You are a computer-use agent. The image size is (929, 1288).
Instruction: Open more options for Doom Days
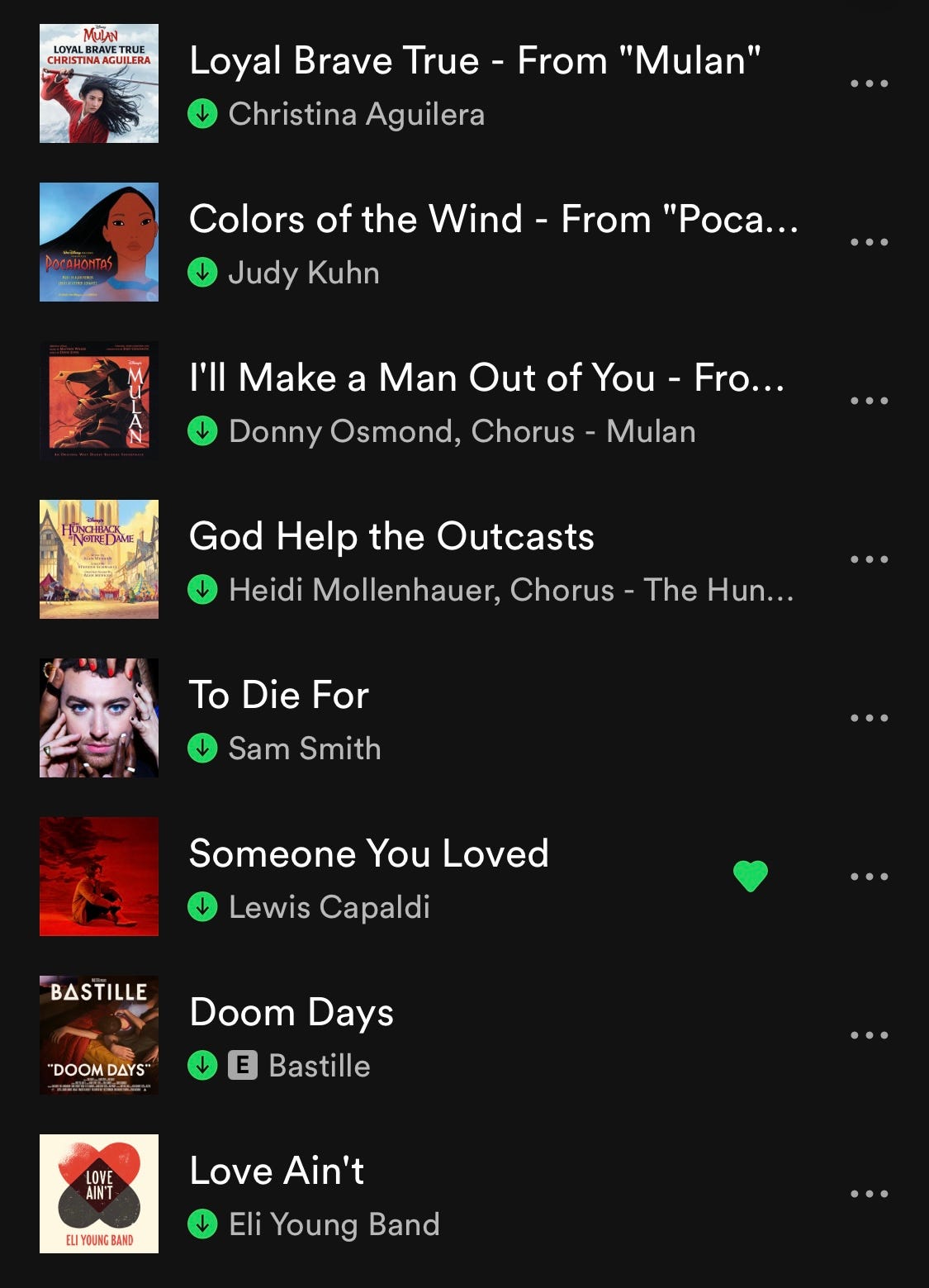pos(870,1035)
